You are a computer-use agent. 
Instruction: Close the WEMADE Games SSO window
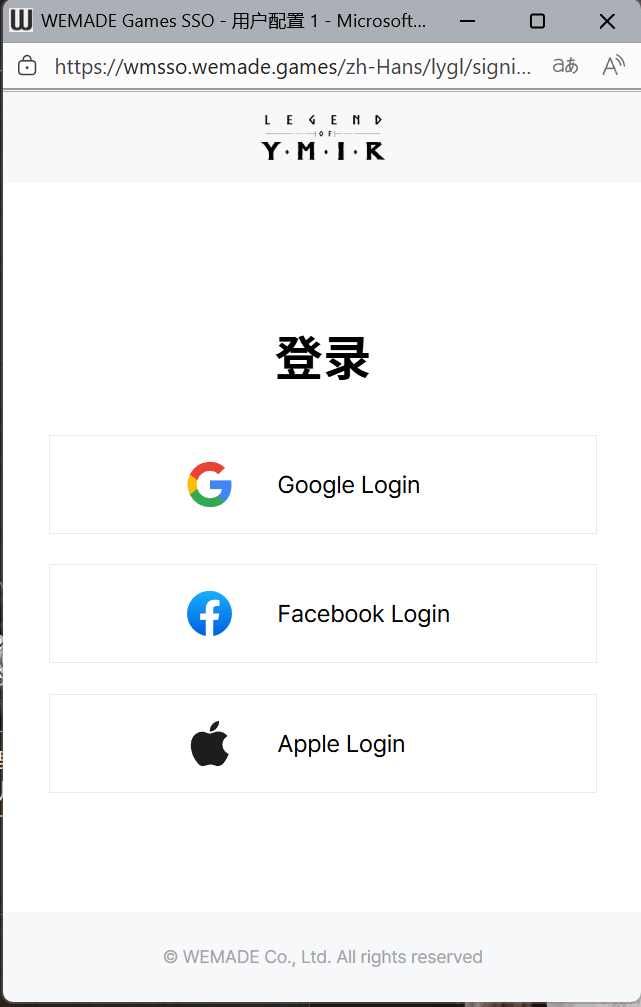(606, 21)
